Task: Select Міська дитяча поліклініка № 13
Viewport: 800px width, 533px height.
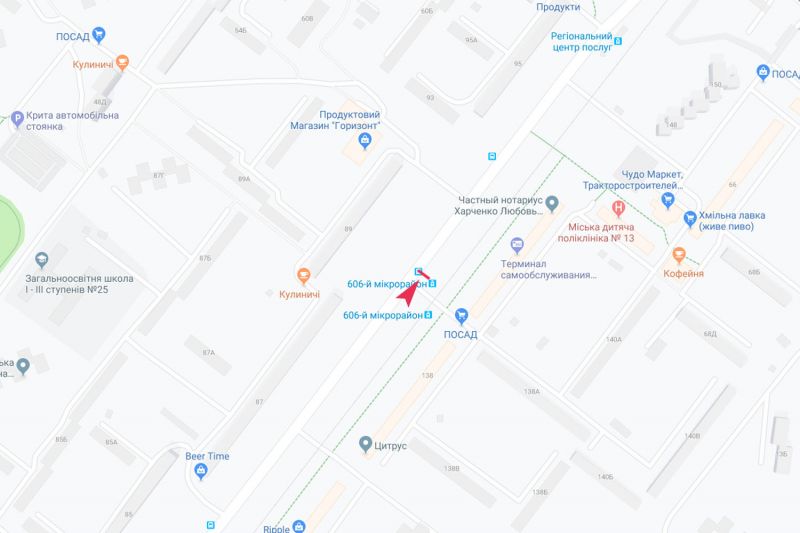Action: tap(618, 208)
